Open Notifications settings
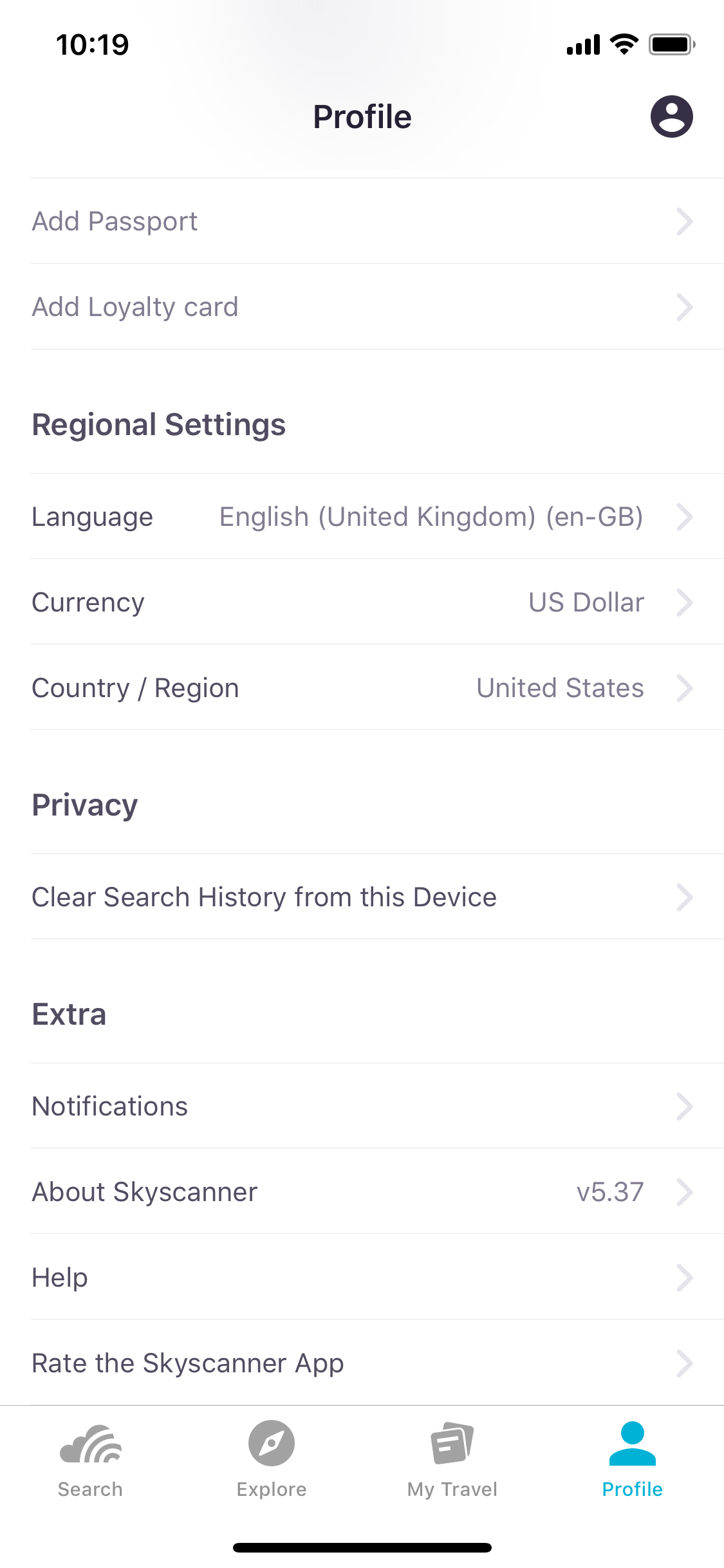Image resolution: width=724 pixels, height=1568 pixels. tap(377, 1106)
